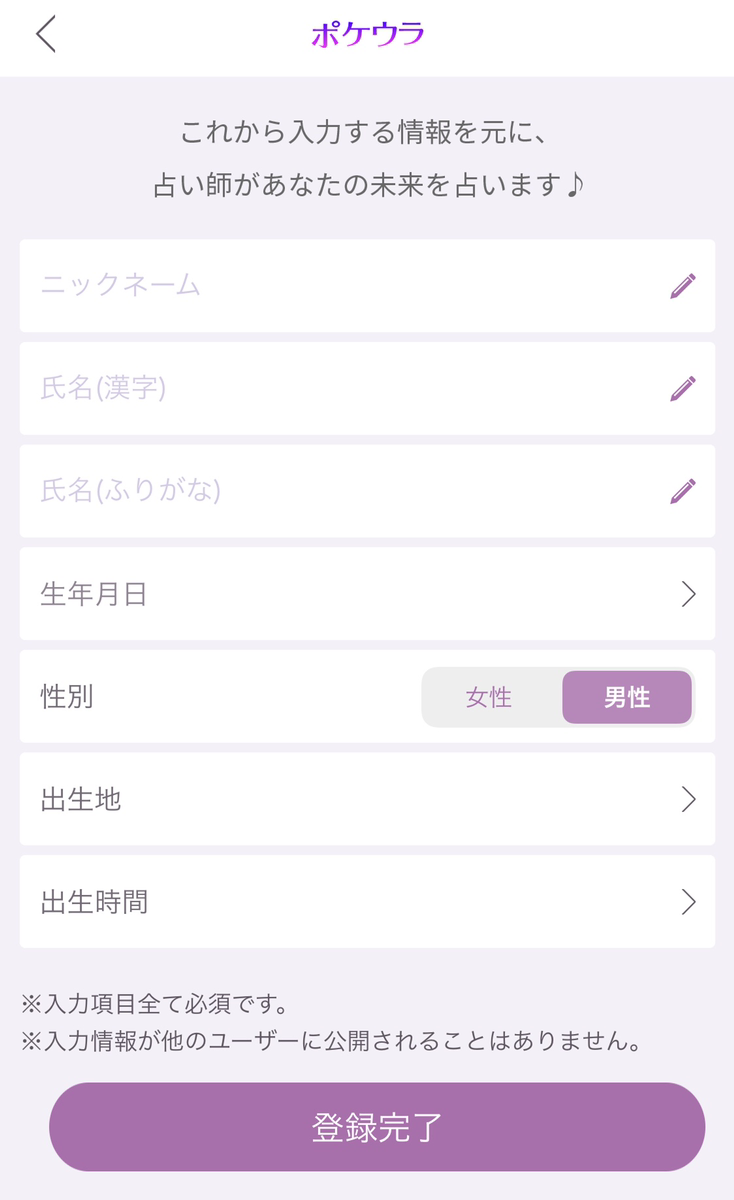Go back using the top-left arrow

tap(46, 34)
